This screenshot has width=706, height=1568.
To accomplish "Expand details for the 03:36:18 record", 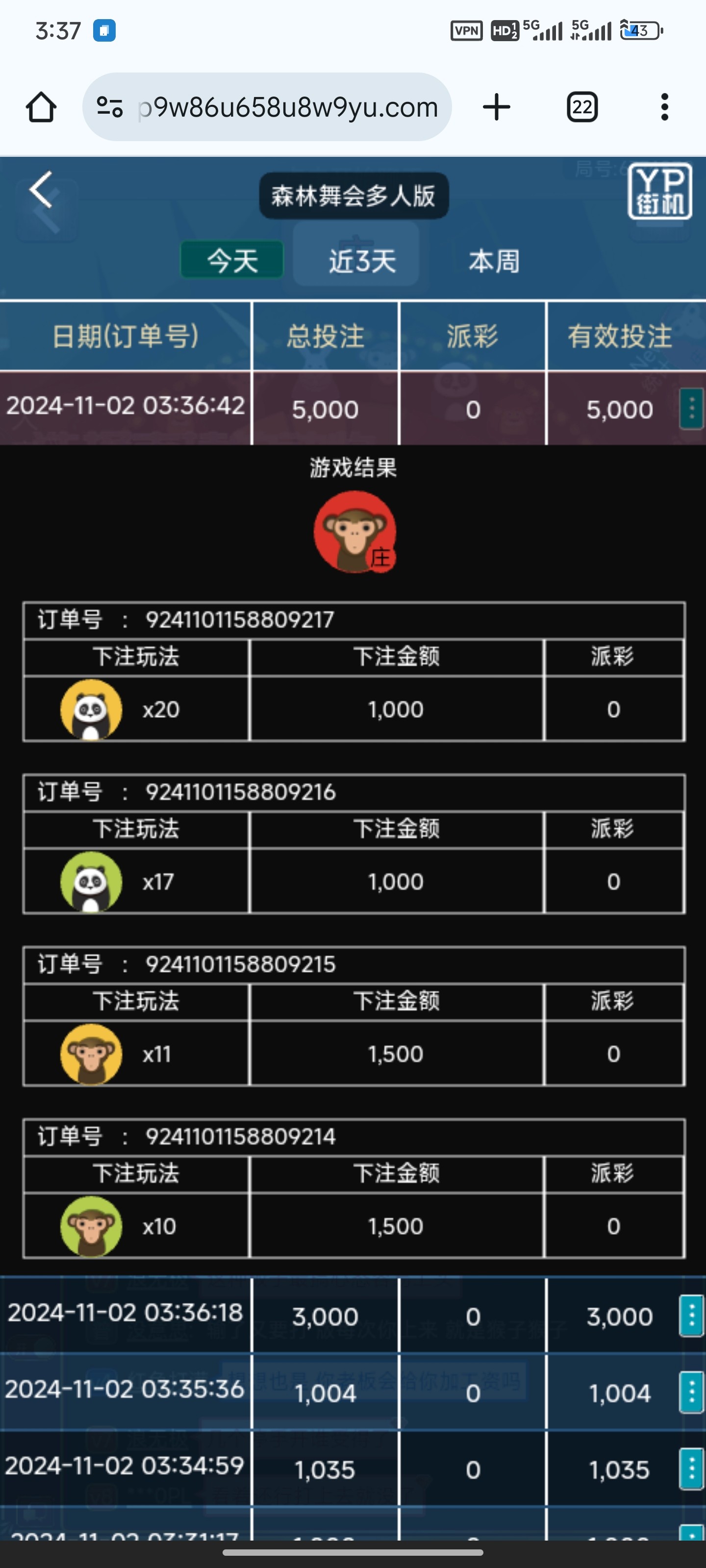I will [691, 1315].
